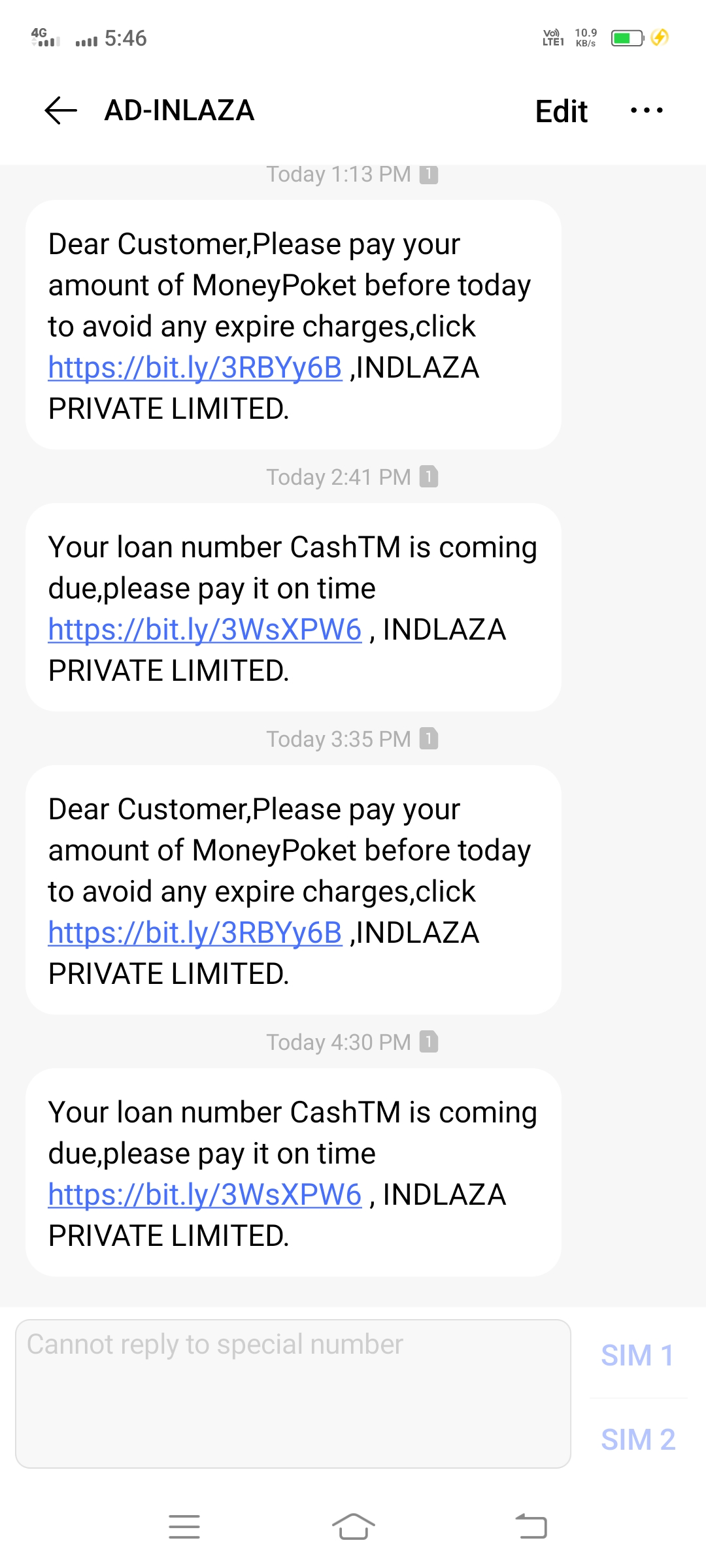Tap Edit in the top bar

pyautogui.click(x=561, y=111)
